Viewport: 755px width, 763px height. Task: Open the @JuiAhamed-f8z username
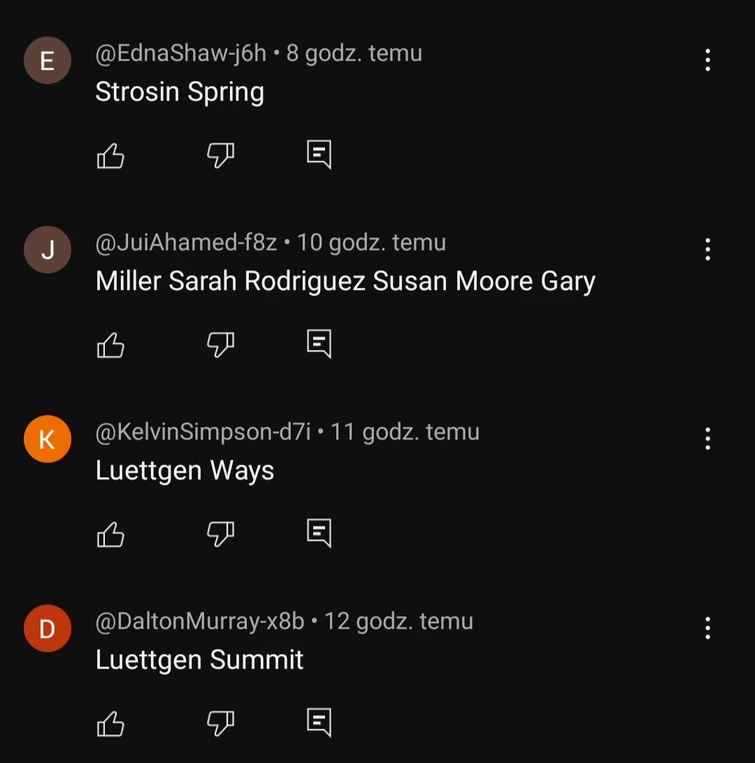[x=186, y=242]
